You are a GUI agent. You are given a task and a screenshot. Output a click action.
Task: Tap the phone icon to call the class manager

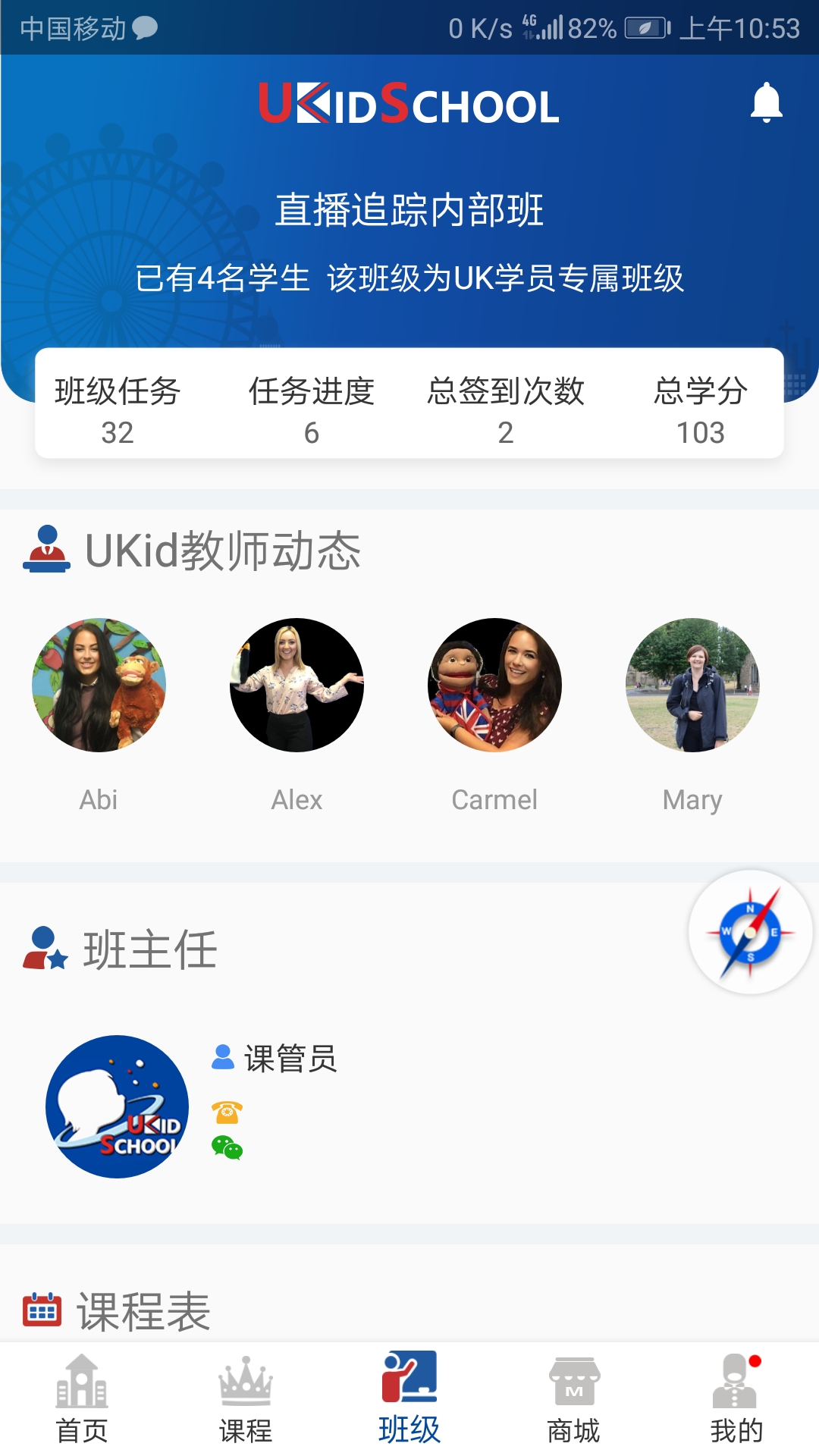(228, 1112)
